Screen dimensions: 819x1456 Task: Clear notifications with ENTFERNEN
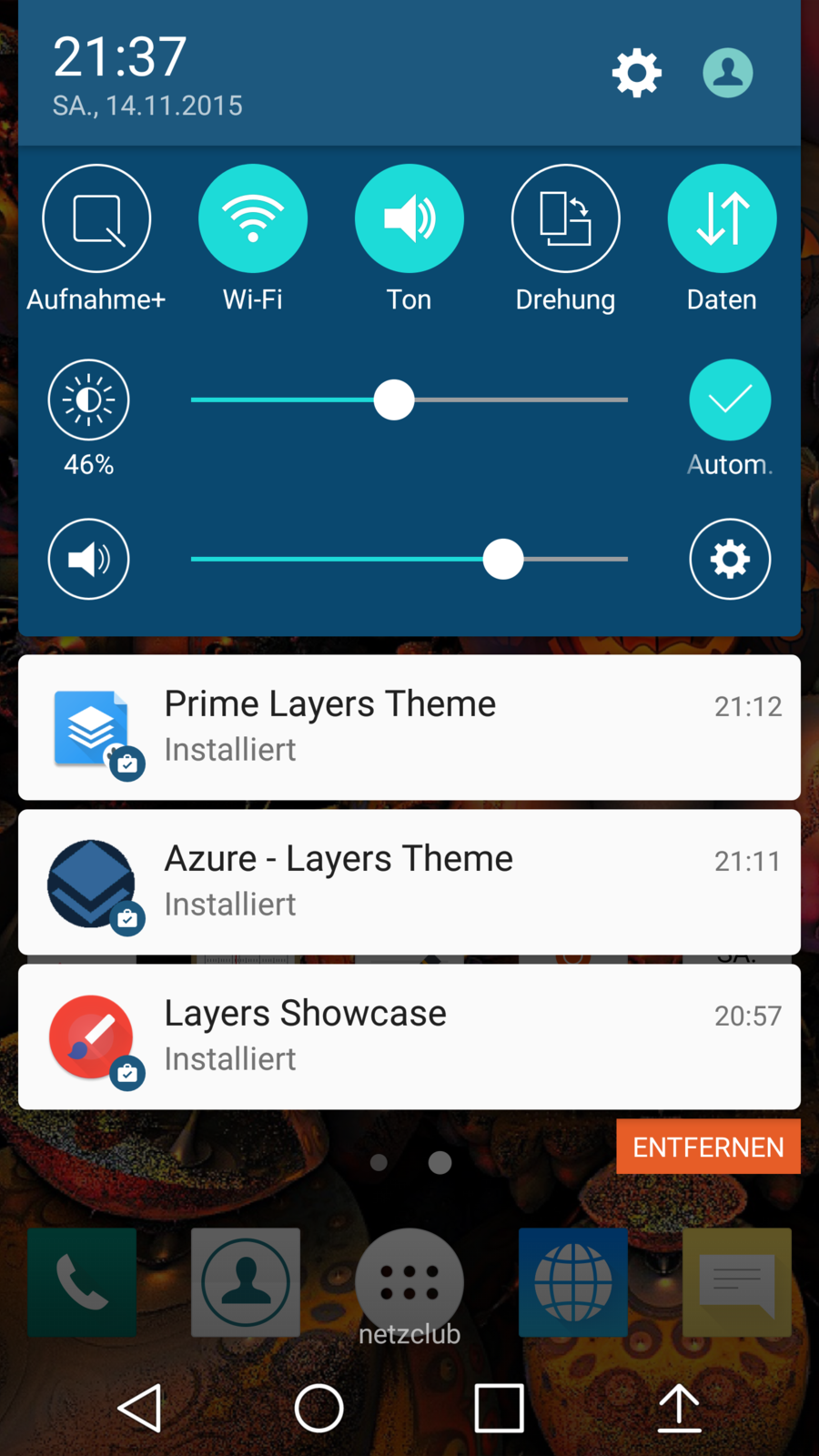click(x=708, y=1147)
